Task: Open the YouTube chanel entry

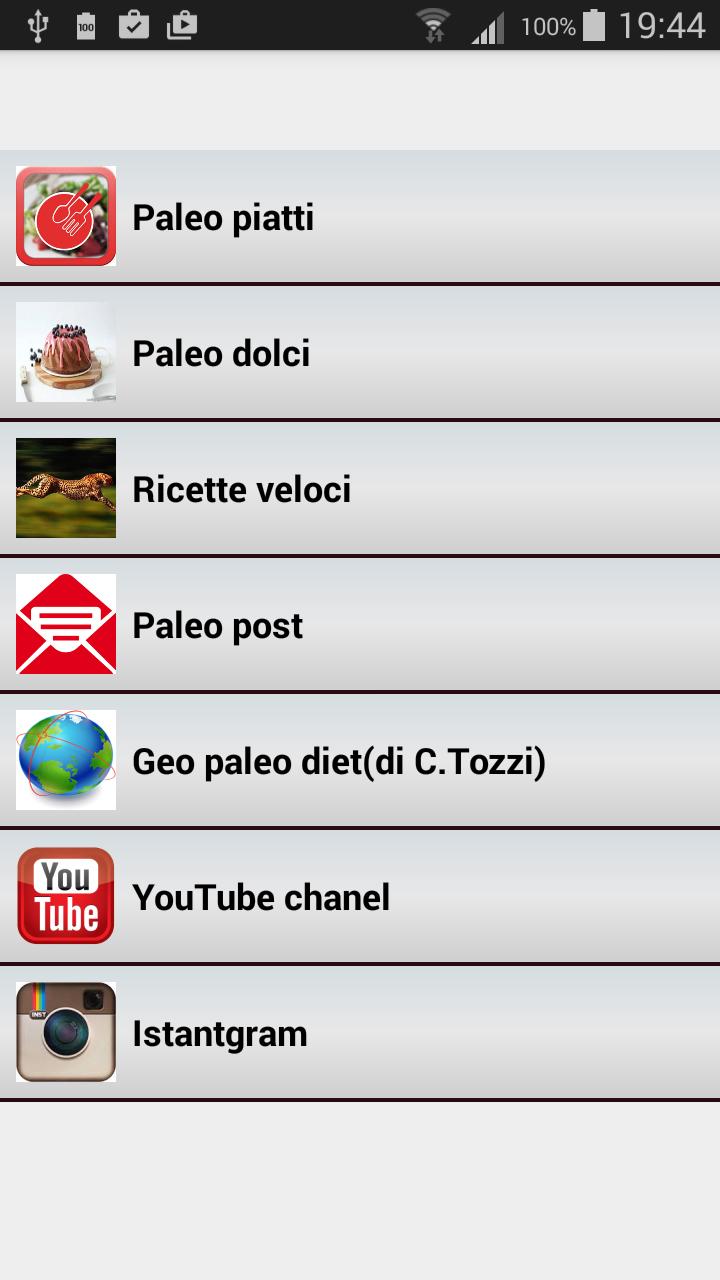Action: tap(360, 896)
